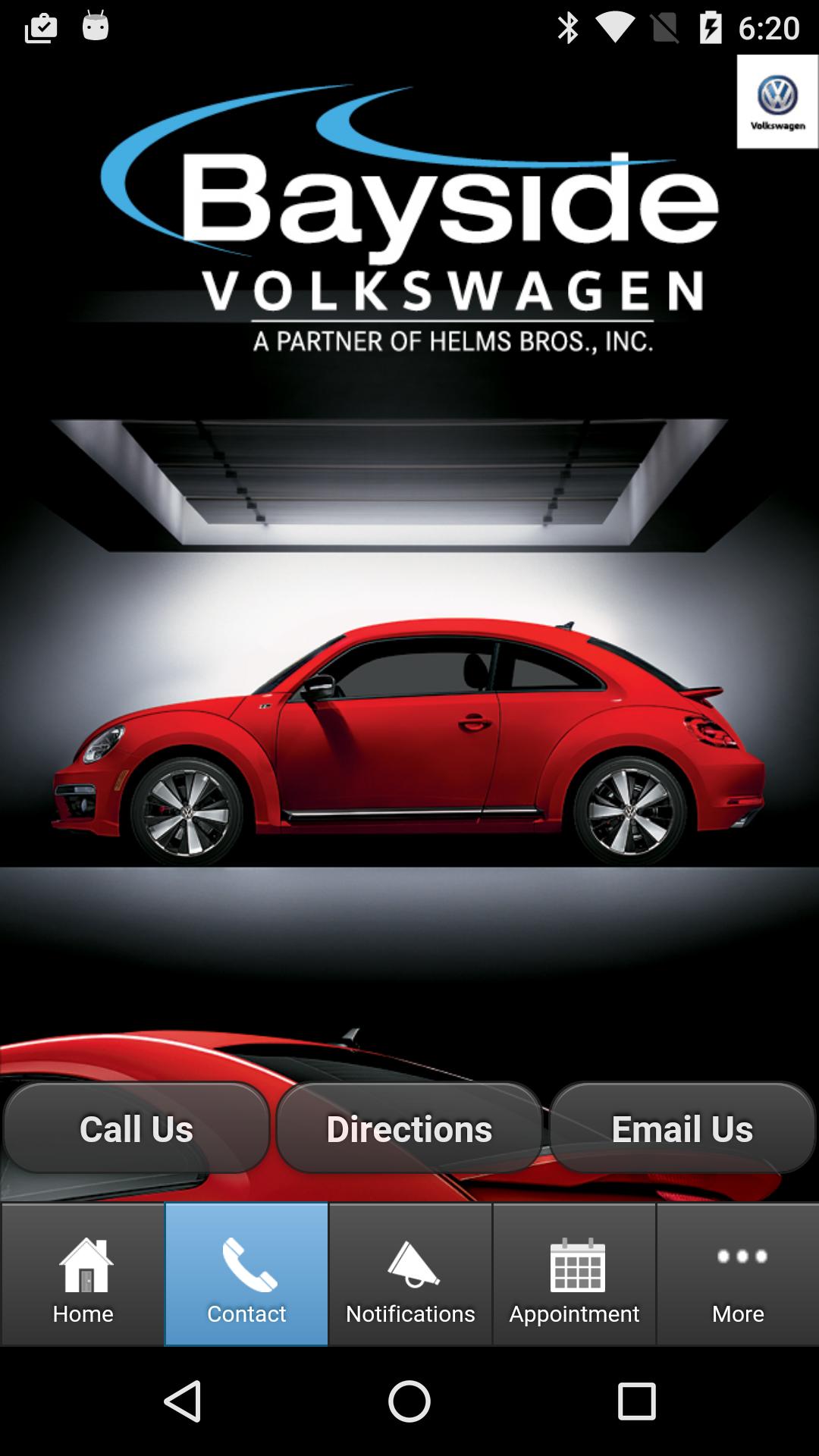Tap Email Us to contact the dealer
The height and width of the screenshot is (1456, 819).
click(x=682, y=1128)
